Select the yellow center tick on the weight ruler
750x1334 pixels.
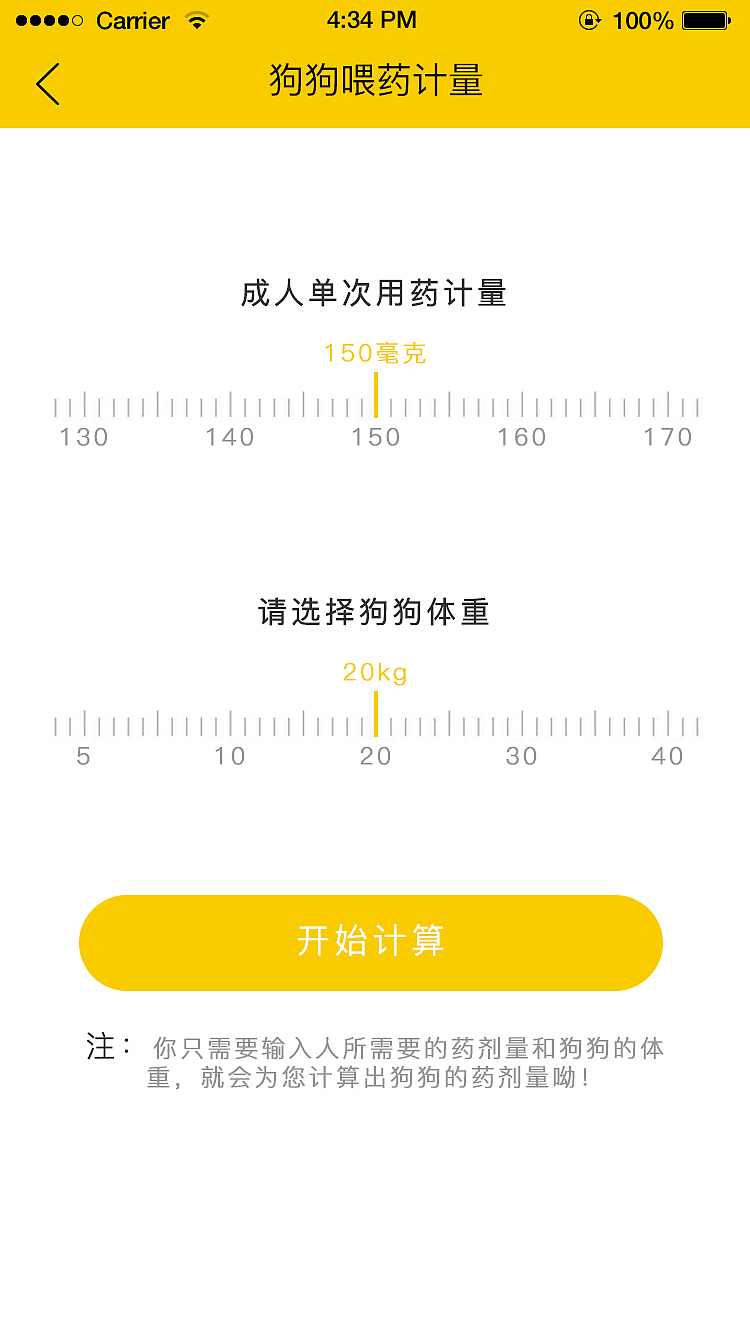point(375,717)
